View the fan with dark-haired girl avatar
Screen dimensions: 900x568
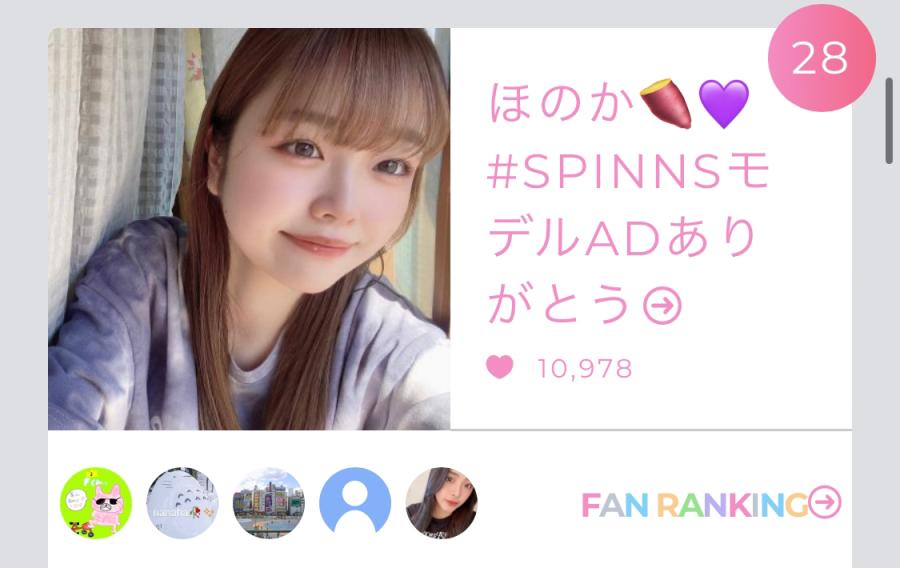441,503
